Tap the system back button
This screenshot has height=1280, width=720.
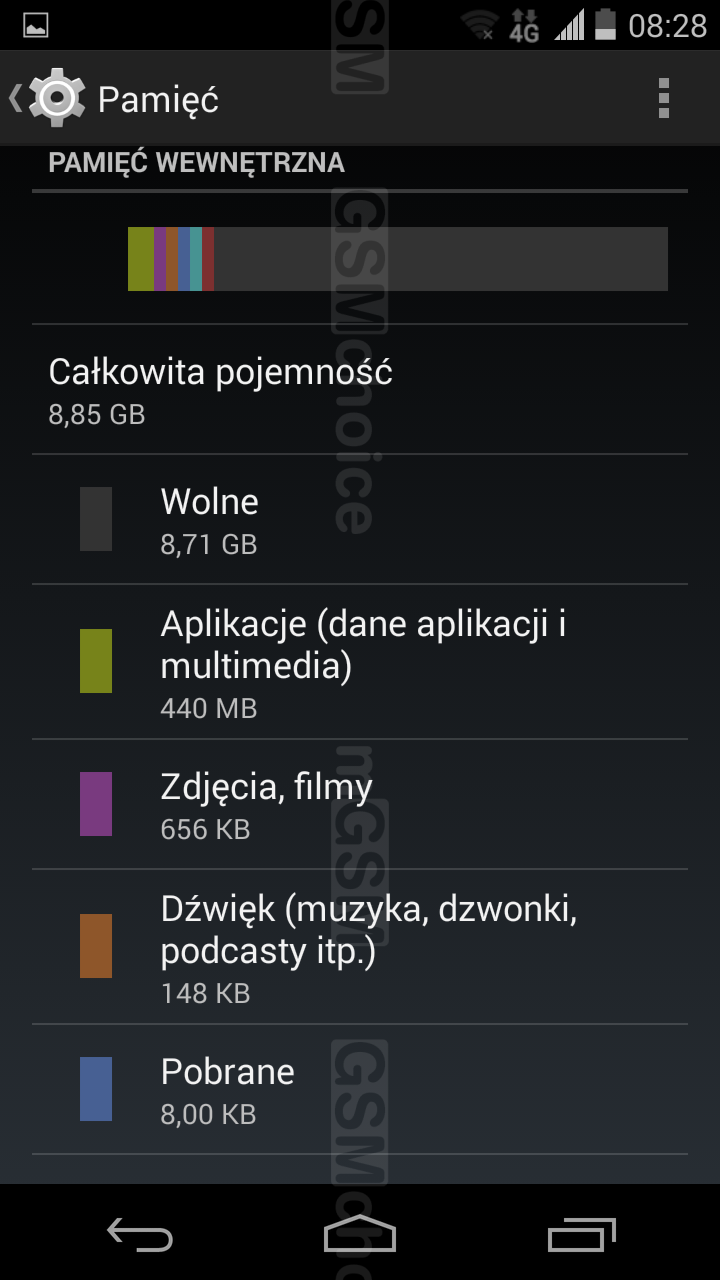click(x=140, y=1235)
